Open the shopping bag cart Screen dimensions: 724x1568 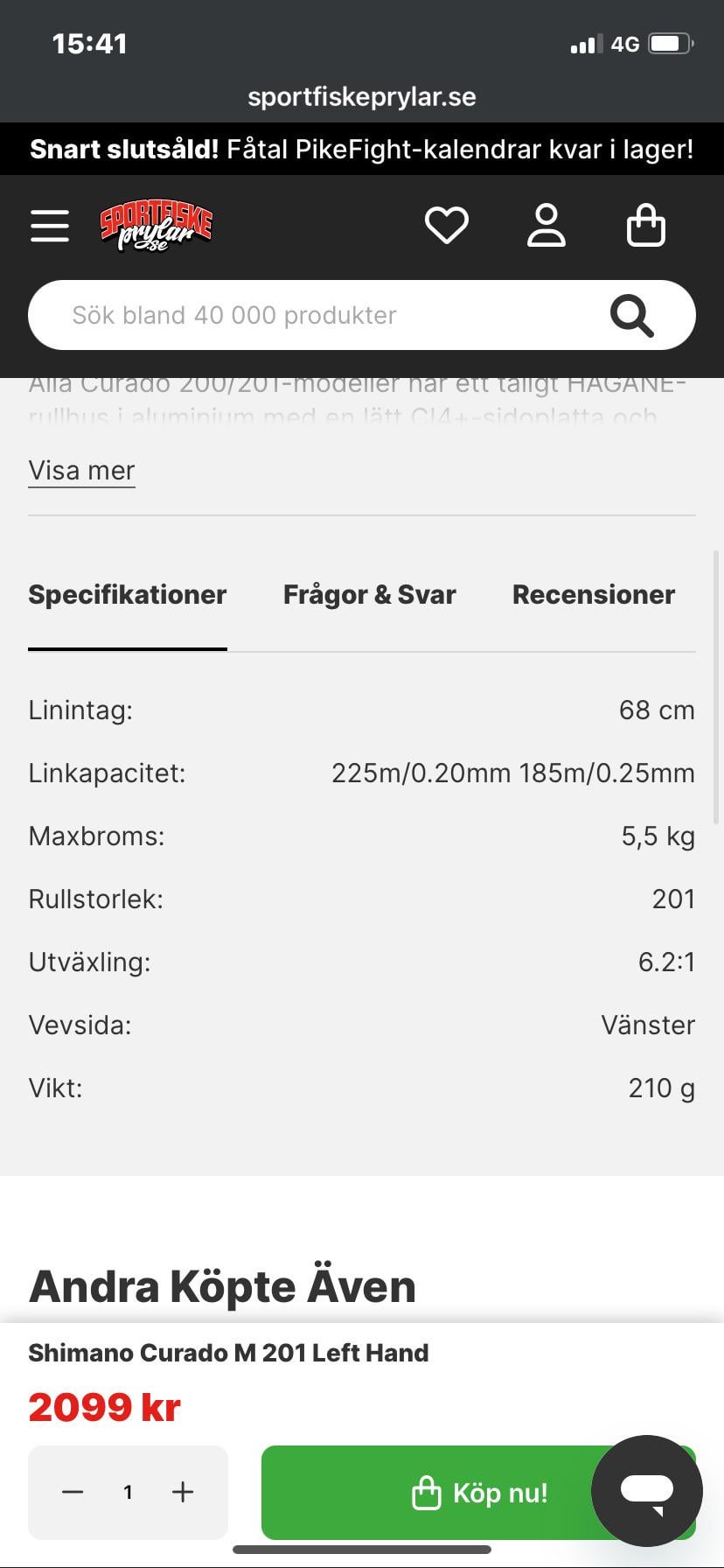646,226
